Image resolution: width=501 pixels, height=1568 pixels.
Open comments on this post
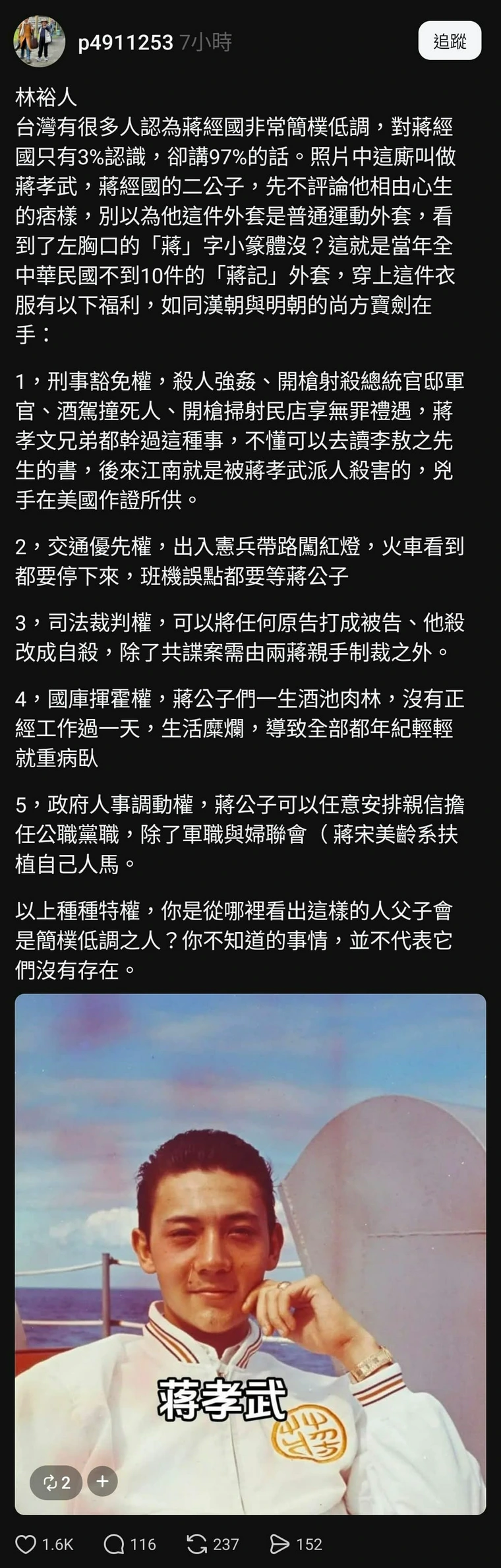pyautogui.click(x=115, y=1544)
